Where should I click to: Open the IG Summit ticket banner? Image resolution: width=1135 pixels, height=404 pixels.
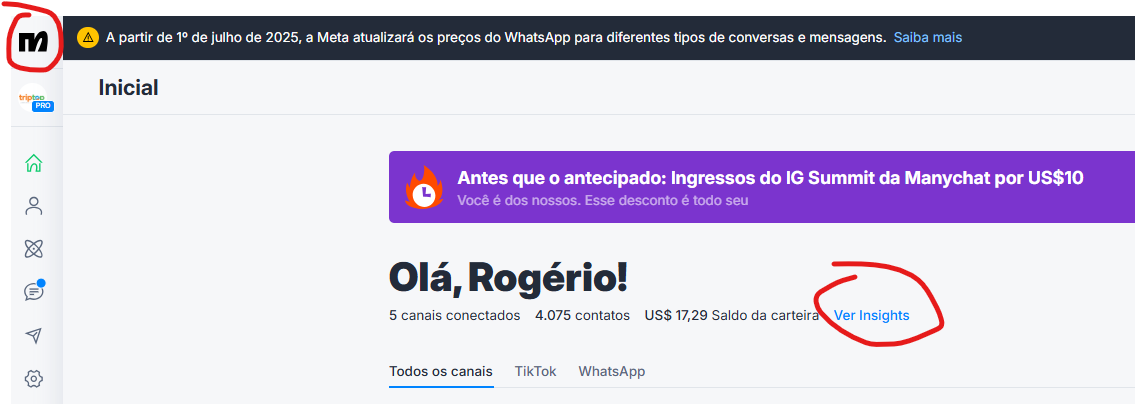760,187
